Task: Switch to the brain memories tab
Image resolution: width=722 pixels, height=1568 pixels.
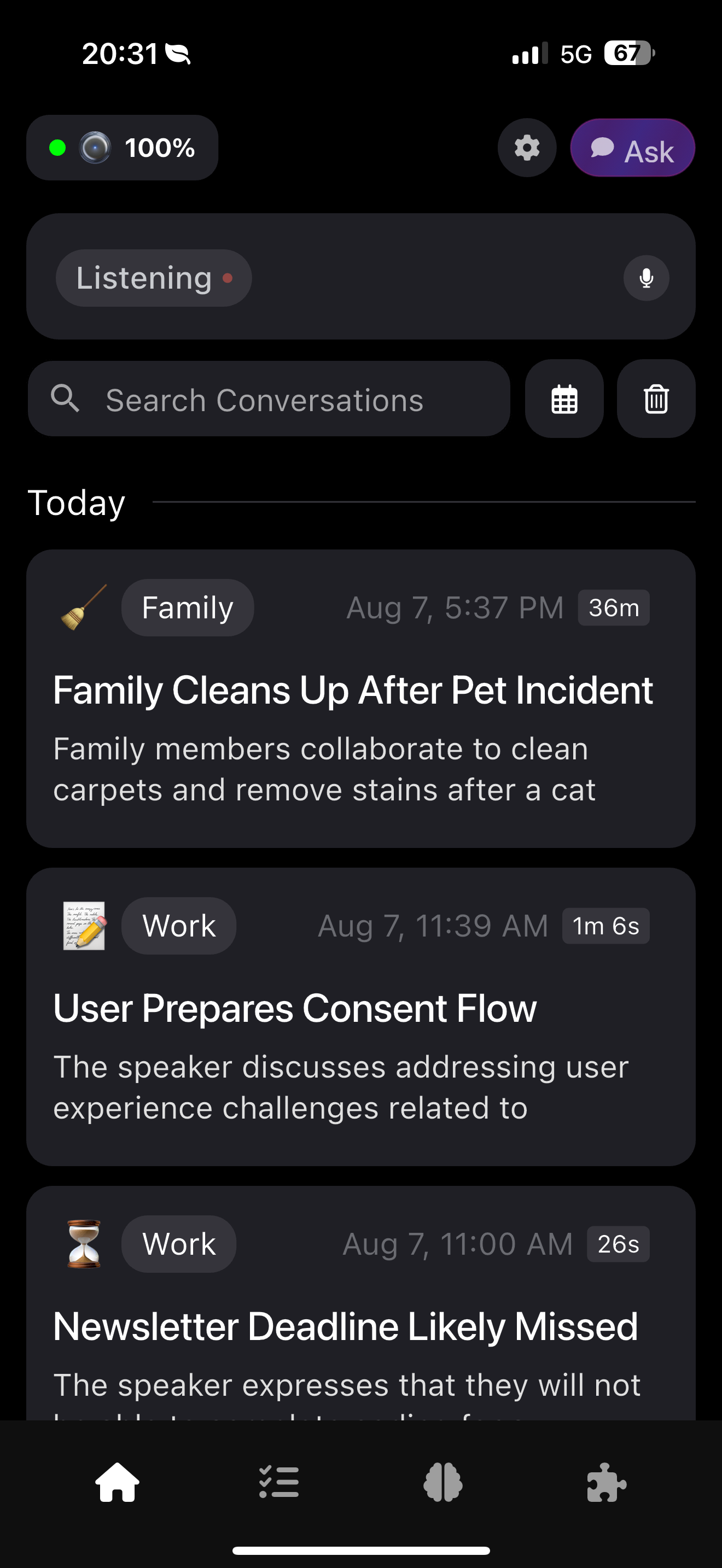Action: pyautogui.click(x=442, y=1482)
